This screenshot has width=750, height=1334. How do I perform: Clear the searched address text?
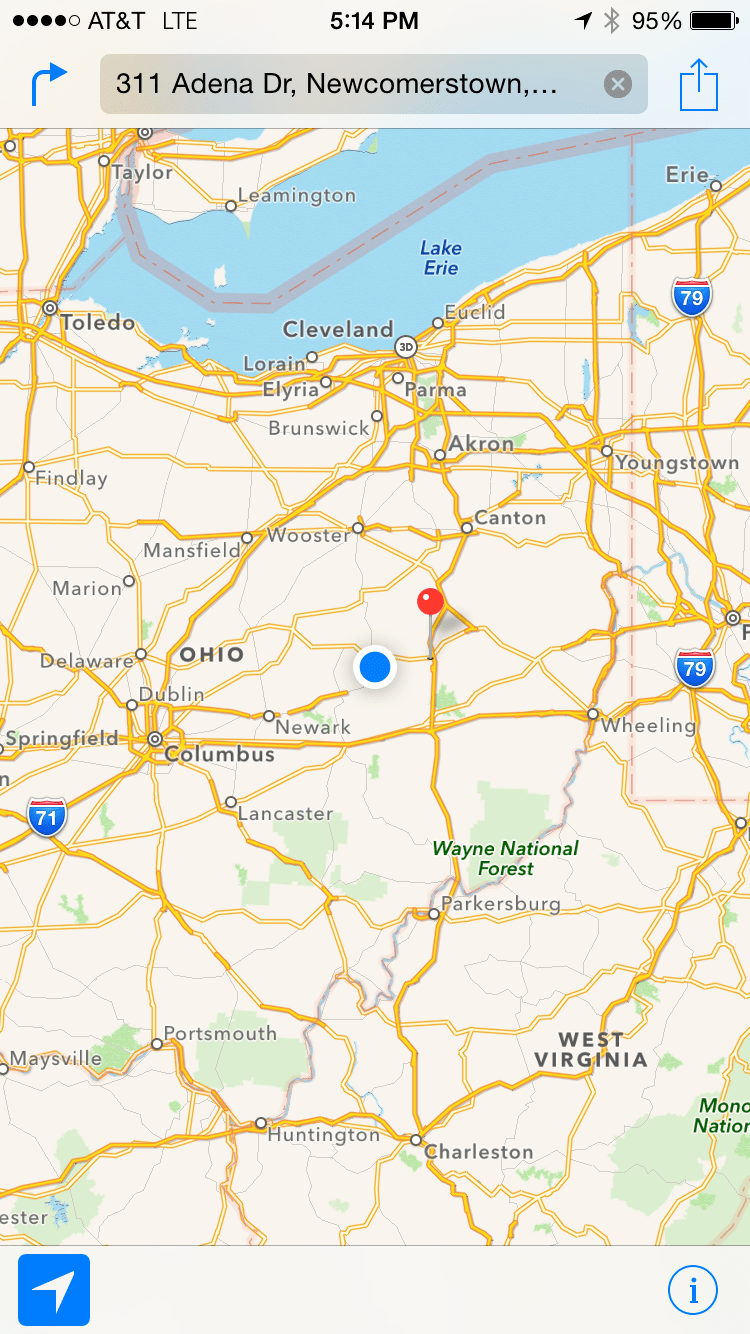pyautogui.click(x=618, y=84)
